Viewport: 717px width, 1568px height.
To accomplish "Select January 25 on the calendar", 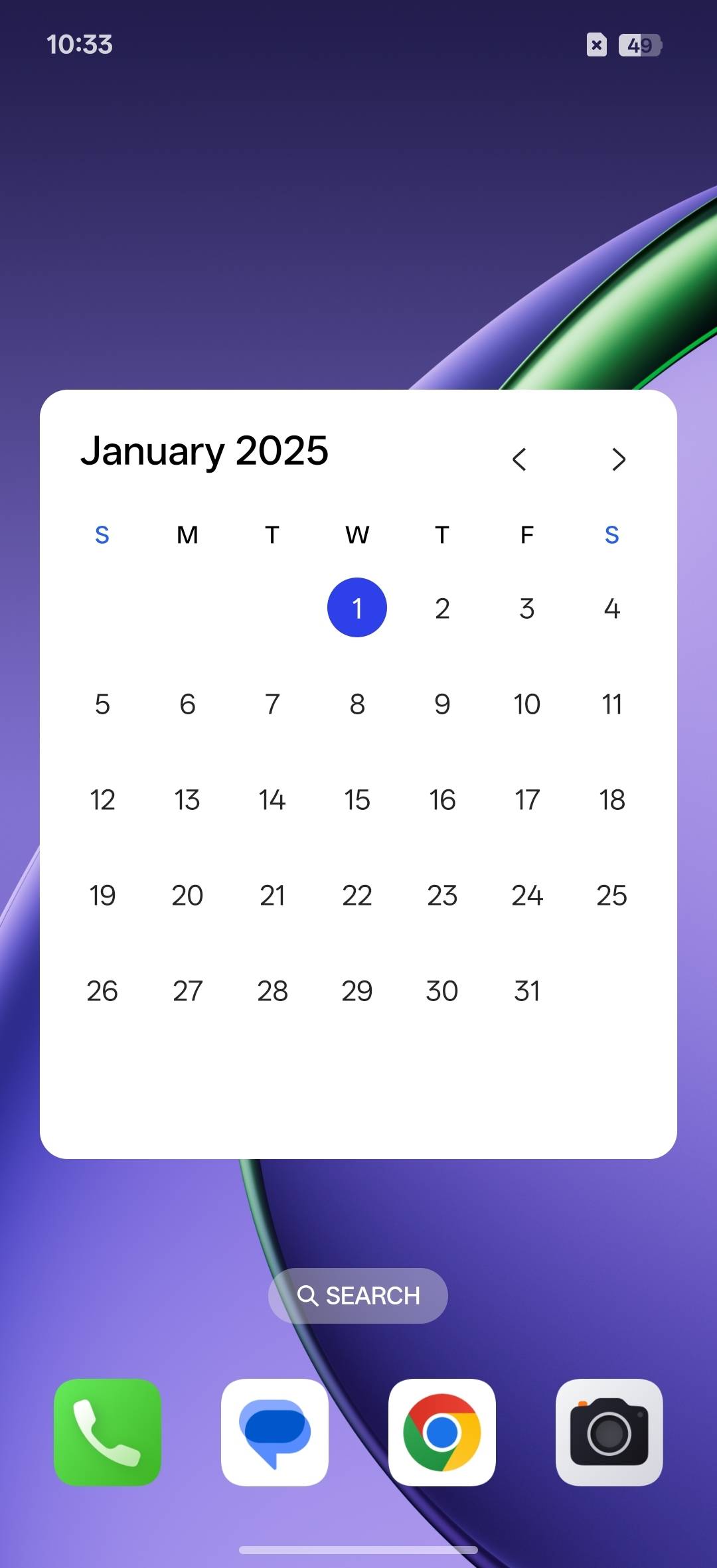I will 611,895.
